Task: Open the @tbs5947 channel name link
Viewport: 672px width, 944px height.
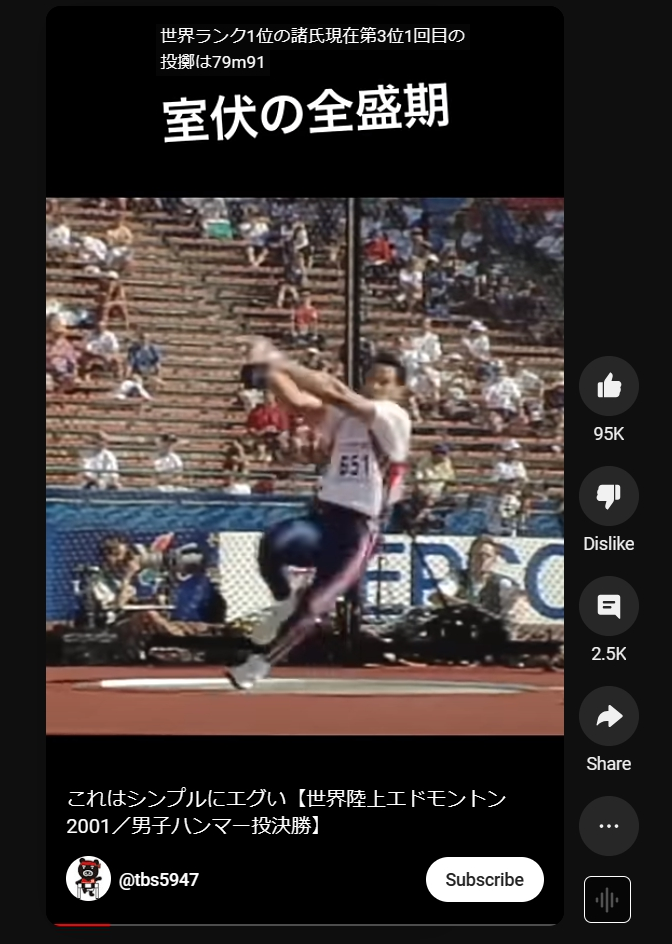Action: click(159, 880)
